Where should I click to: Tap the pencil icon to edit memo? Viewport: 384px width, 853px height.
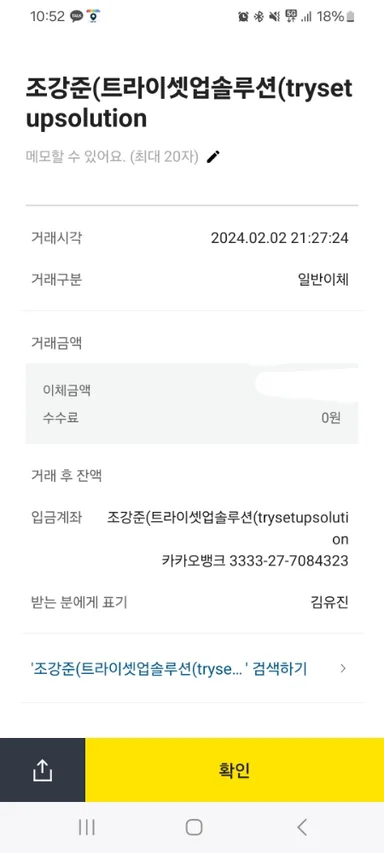coord(214,157)
